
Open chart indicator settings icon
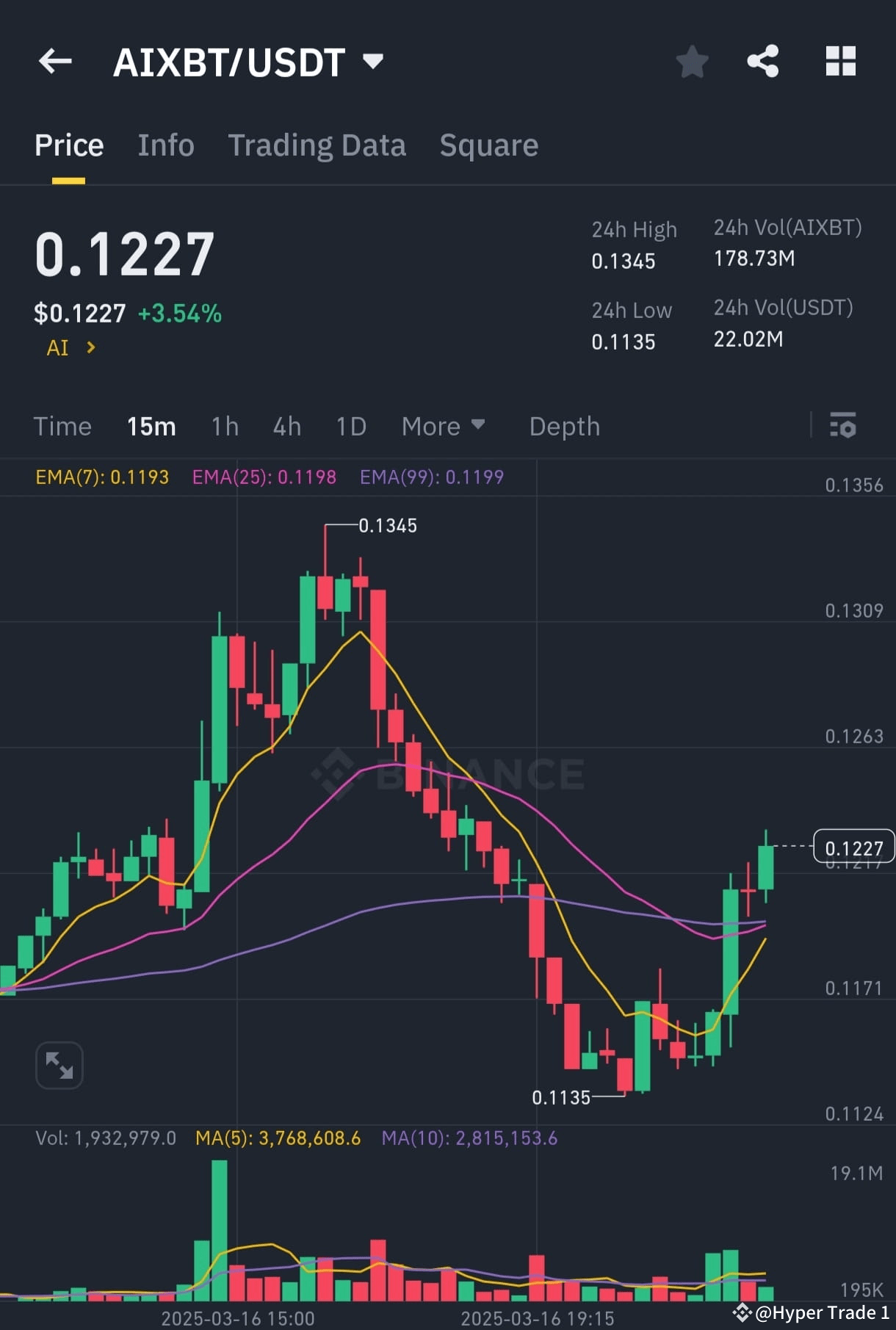[843, 426]
